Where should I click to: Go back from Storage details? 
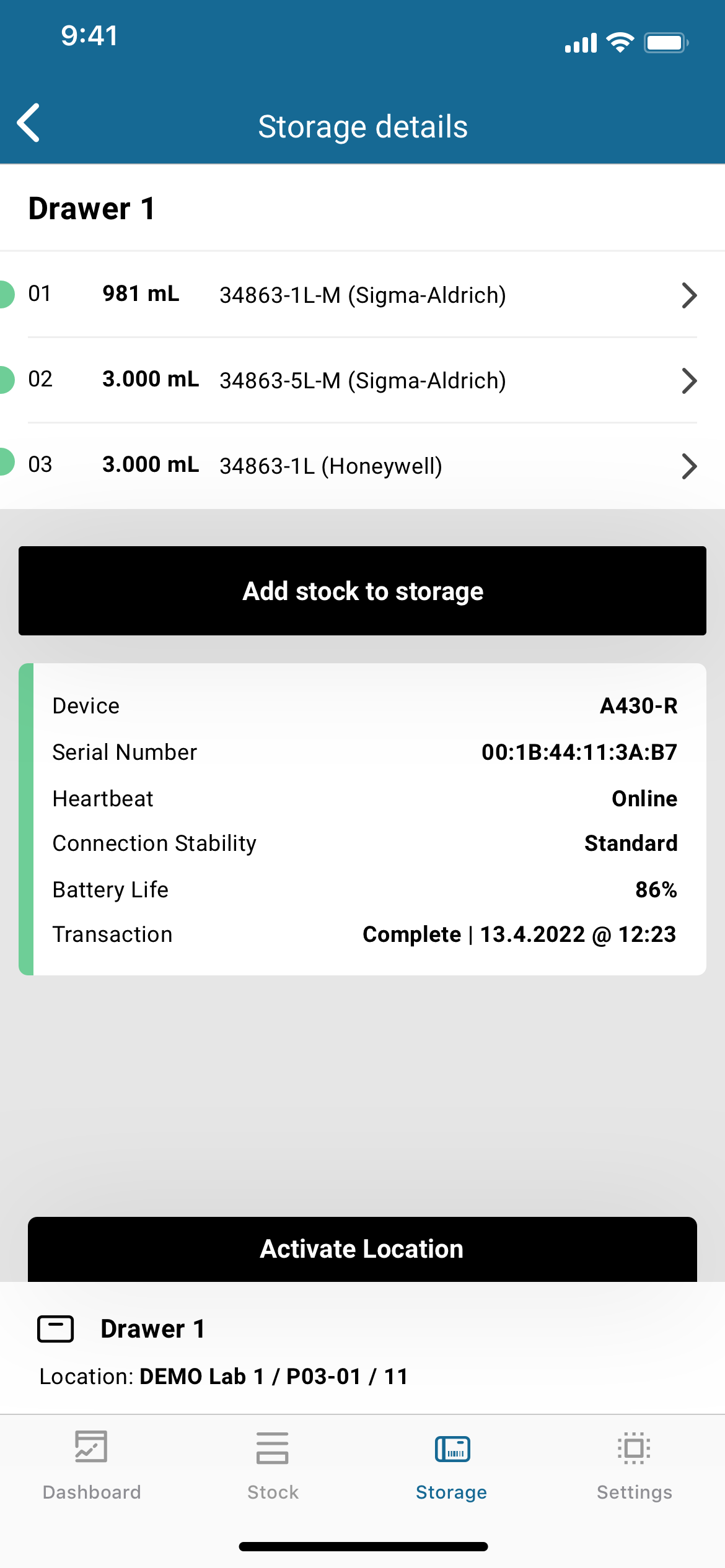tap(29, 123)
